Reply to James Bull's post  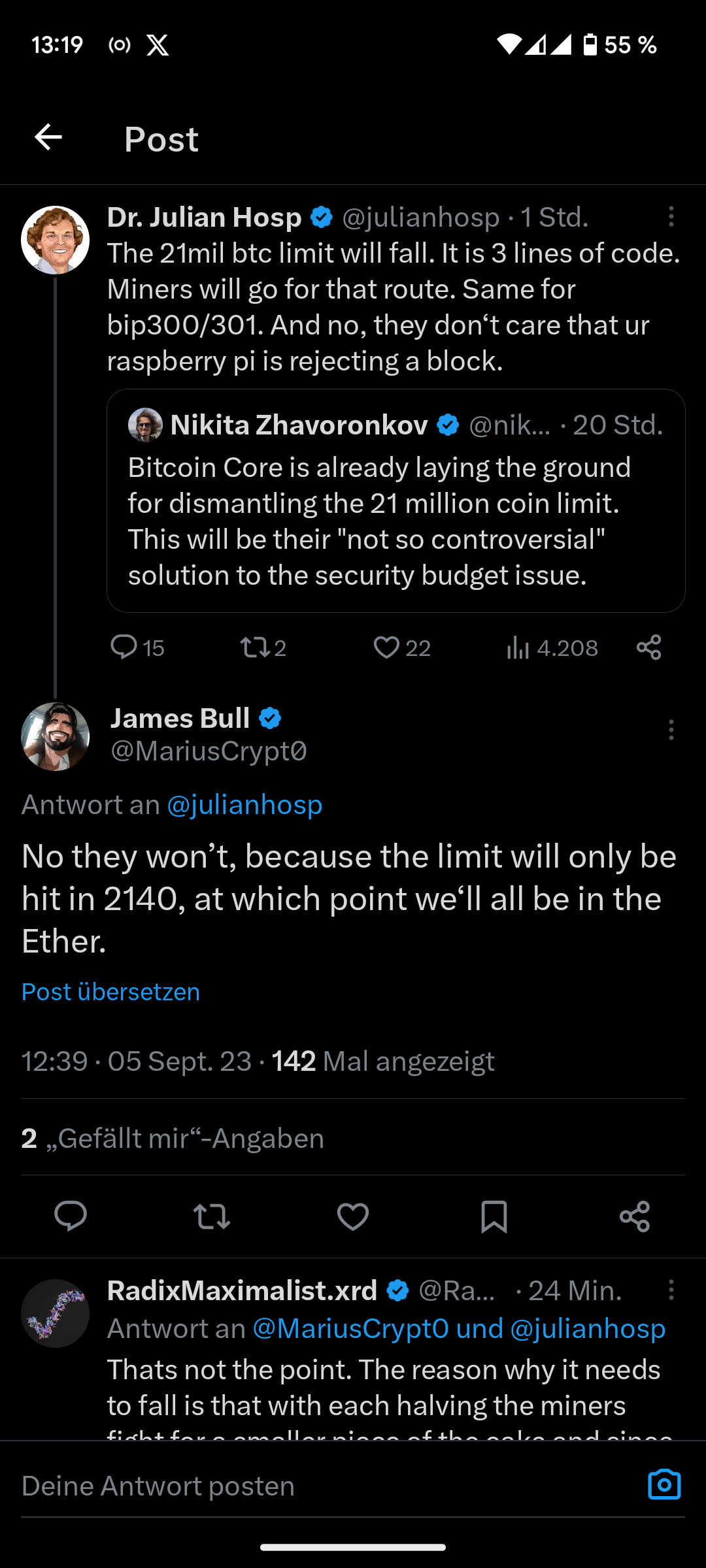click(x=71, y=1217)
